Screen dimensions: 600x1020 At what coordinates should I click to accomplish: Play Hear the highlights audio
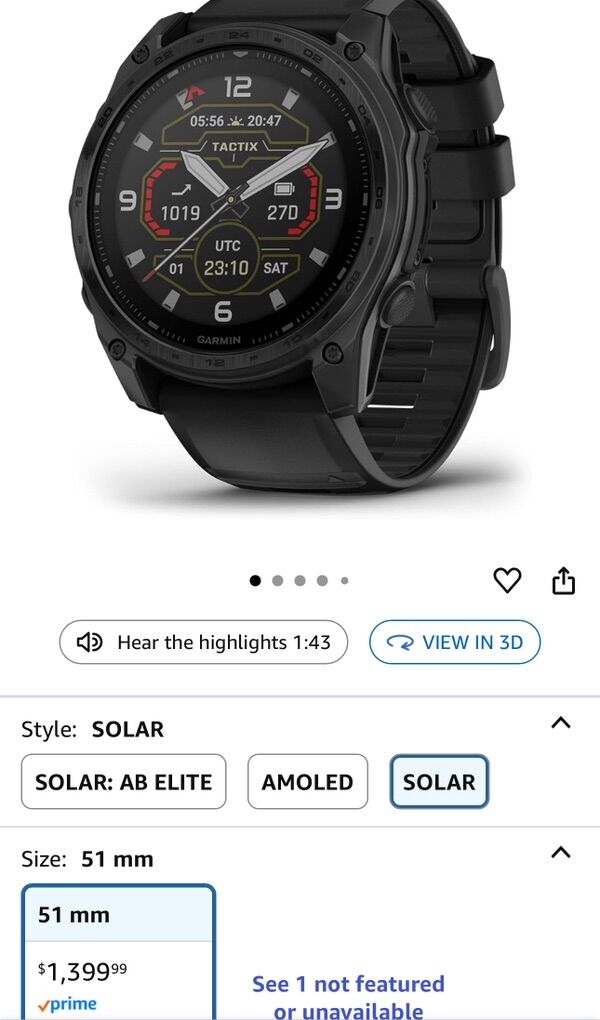tap(203, 642)
